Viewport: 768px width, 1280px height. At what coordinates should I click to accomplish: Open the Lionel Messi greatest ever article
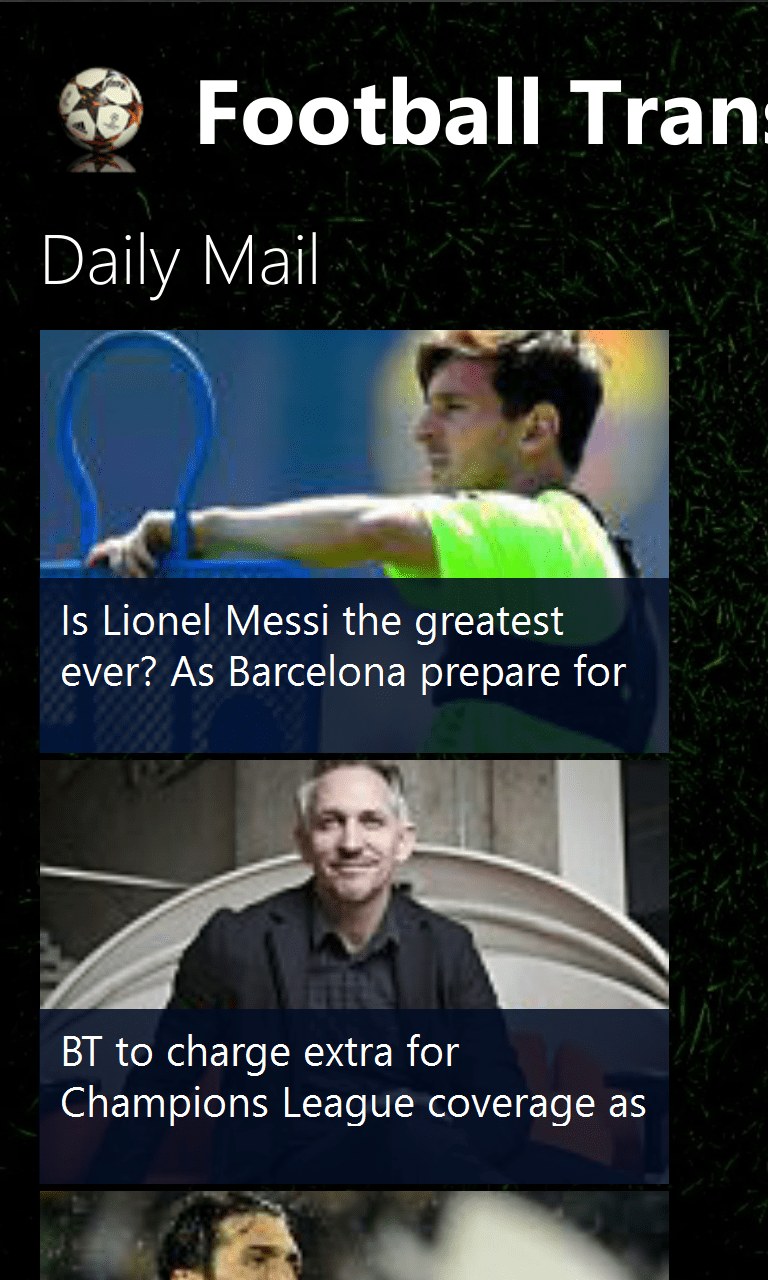[354, 541]
